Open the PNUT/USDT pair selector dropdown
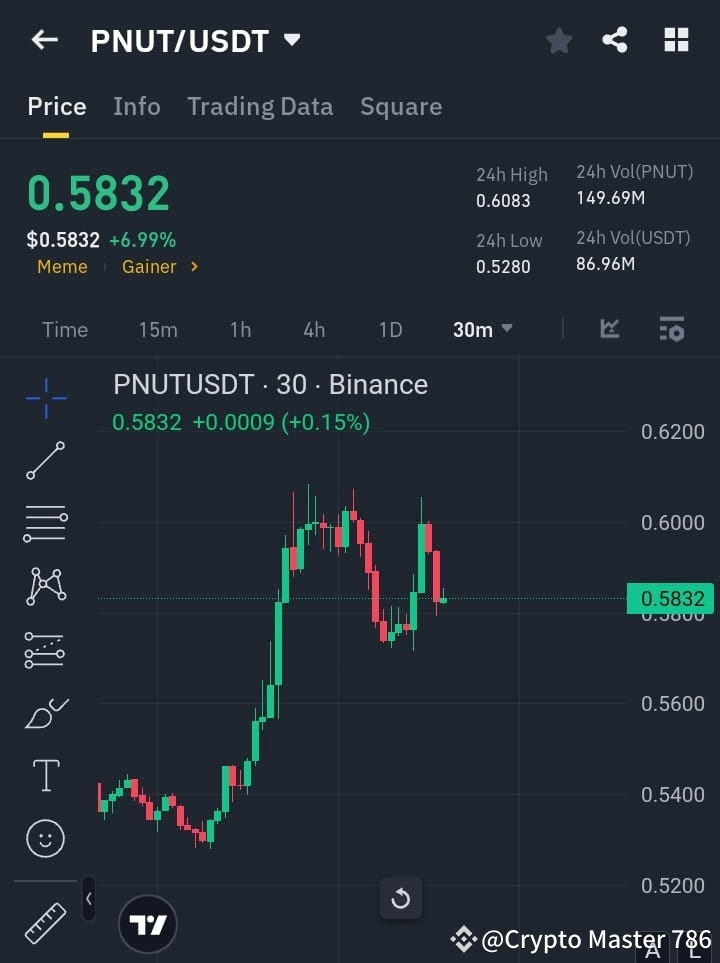 click(290, 40)
